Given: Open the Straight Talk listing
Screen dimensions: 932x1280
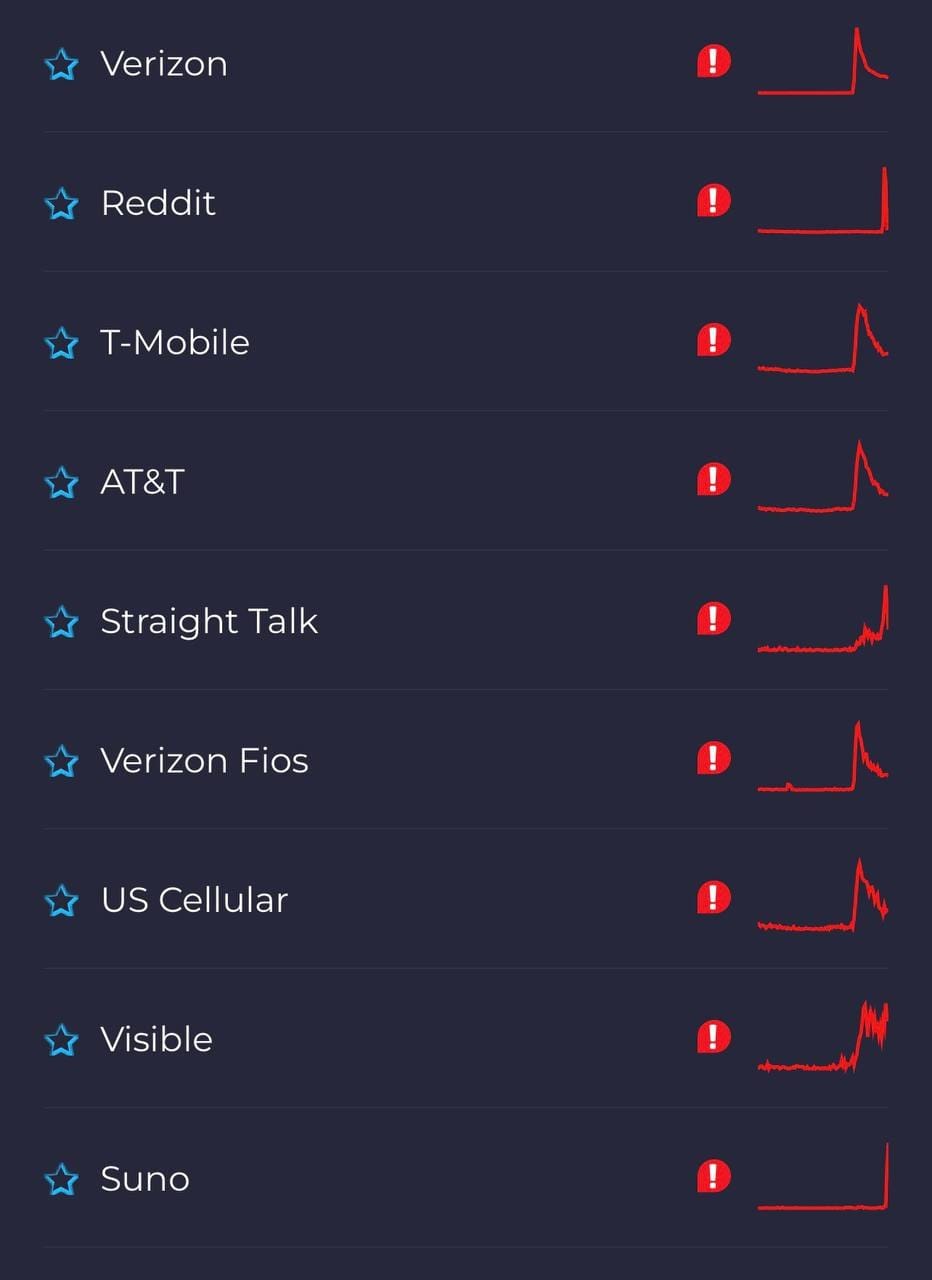Looking at the screenshot, I should click(x=208, y=621).
